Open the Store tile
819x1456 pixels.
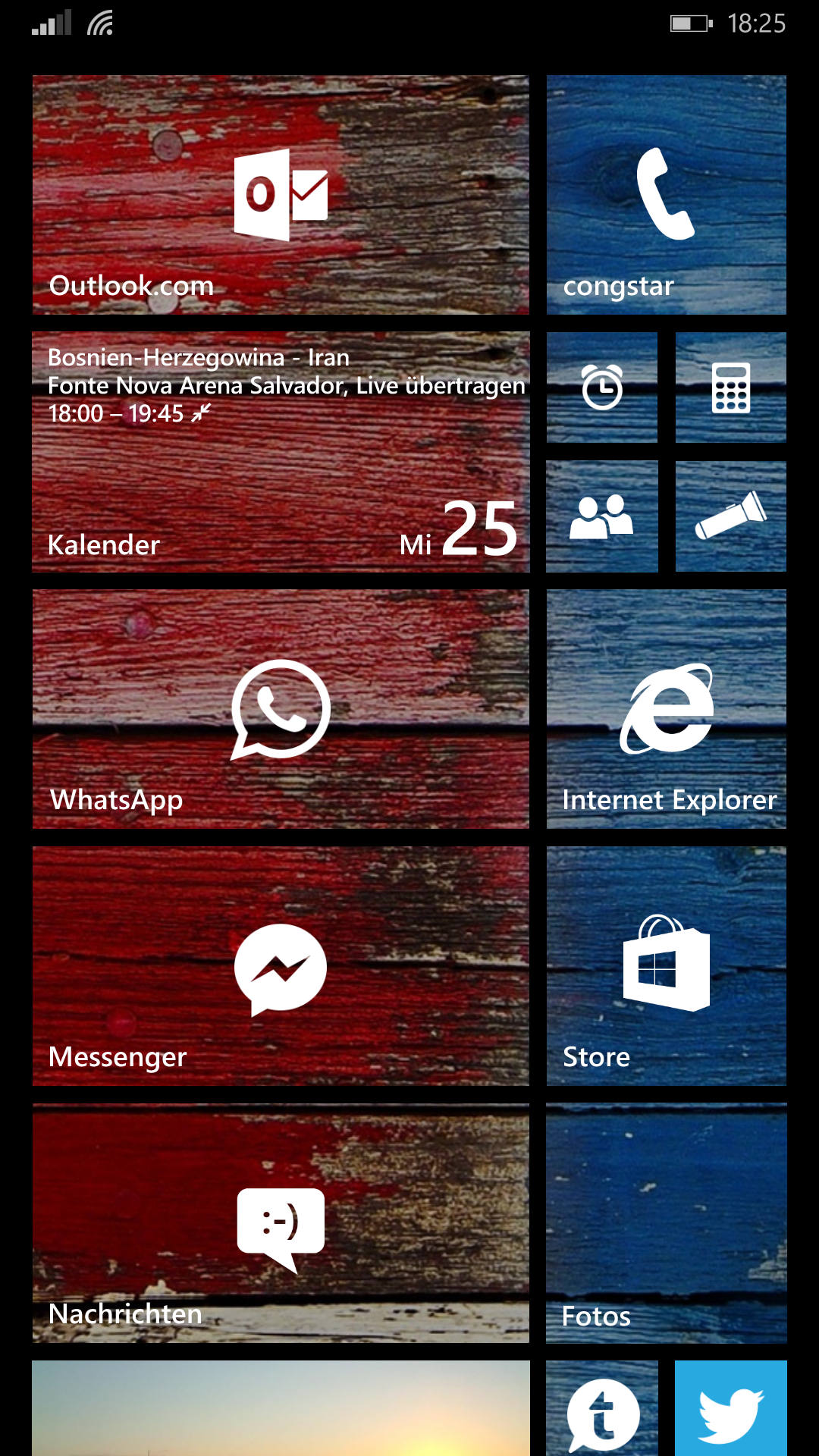coord(667,966)
